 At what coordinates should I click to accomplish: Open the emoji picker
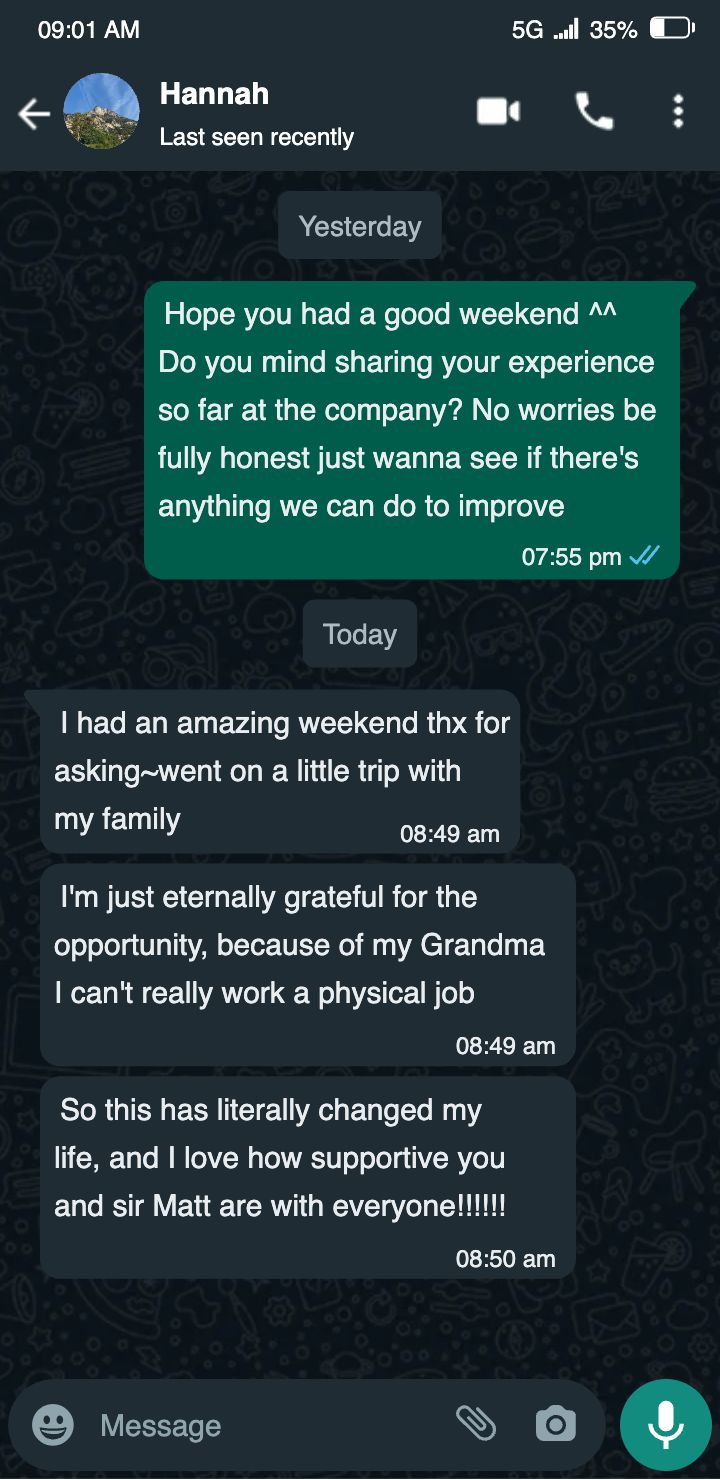pos(53,1424)
